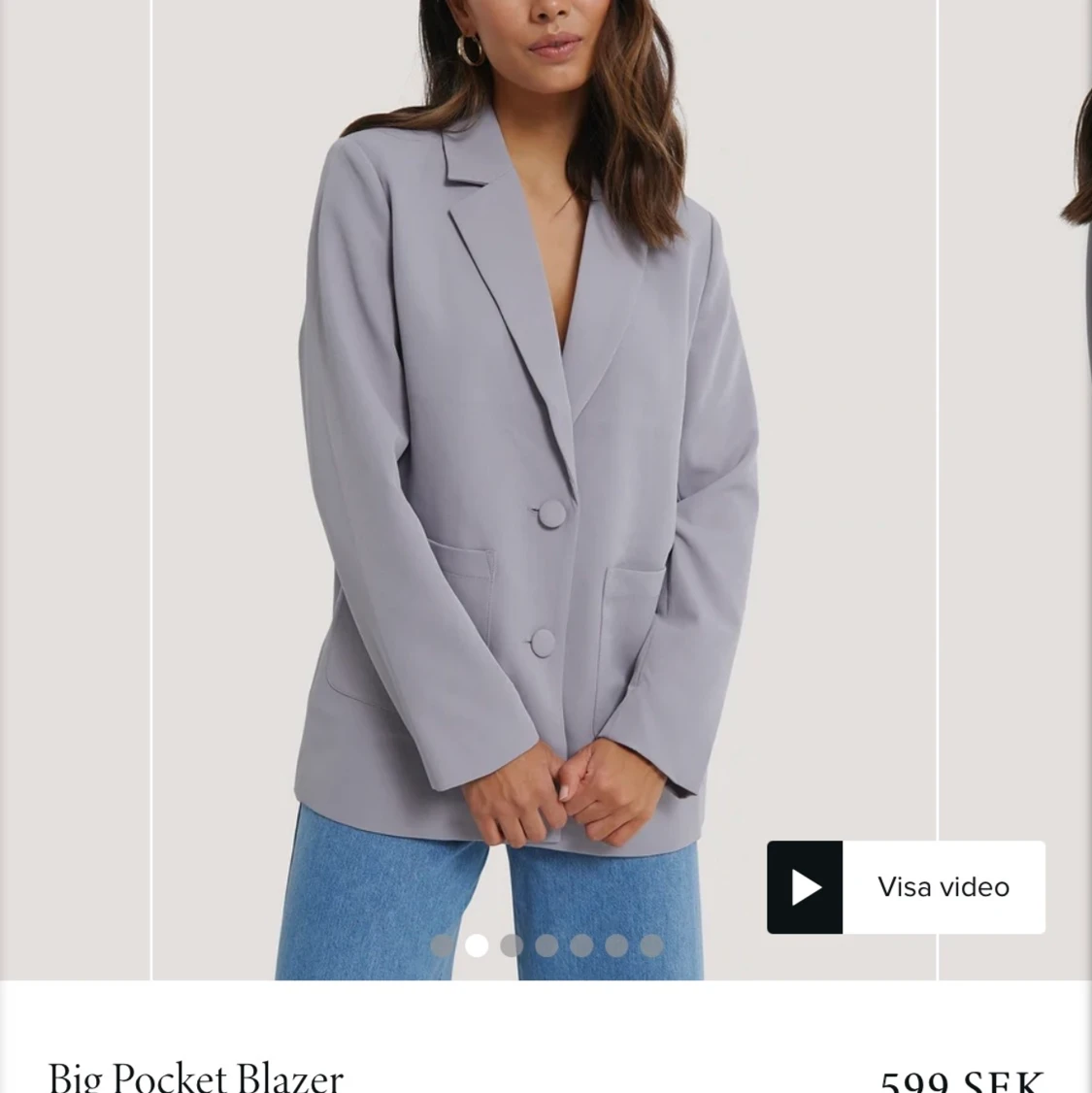1092x1093 pixels.
Task: Play the product video via Visa video
Action: tap(905, 887)
